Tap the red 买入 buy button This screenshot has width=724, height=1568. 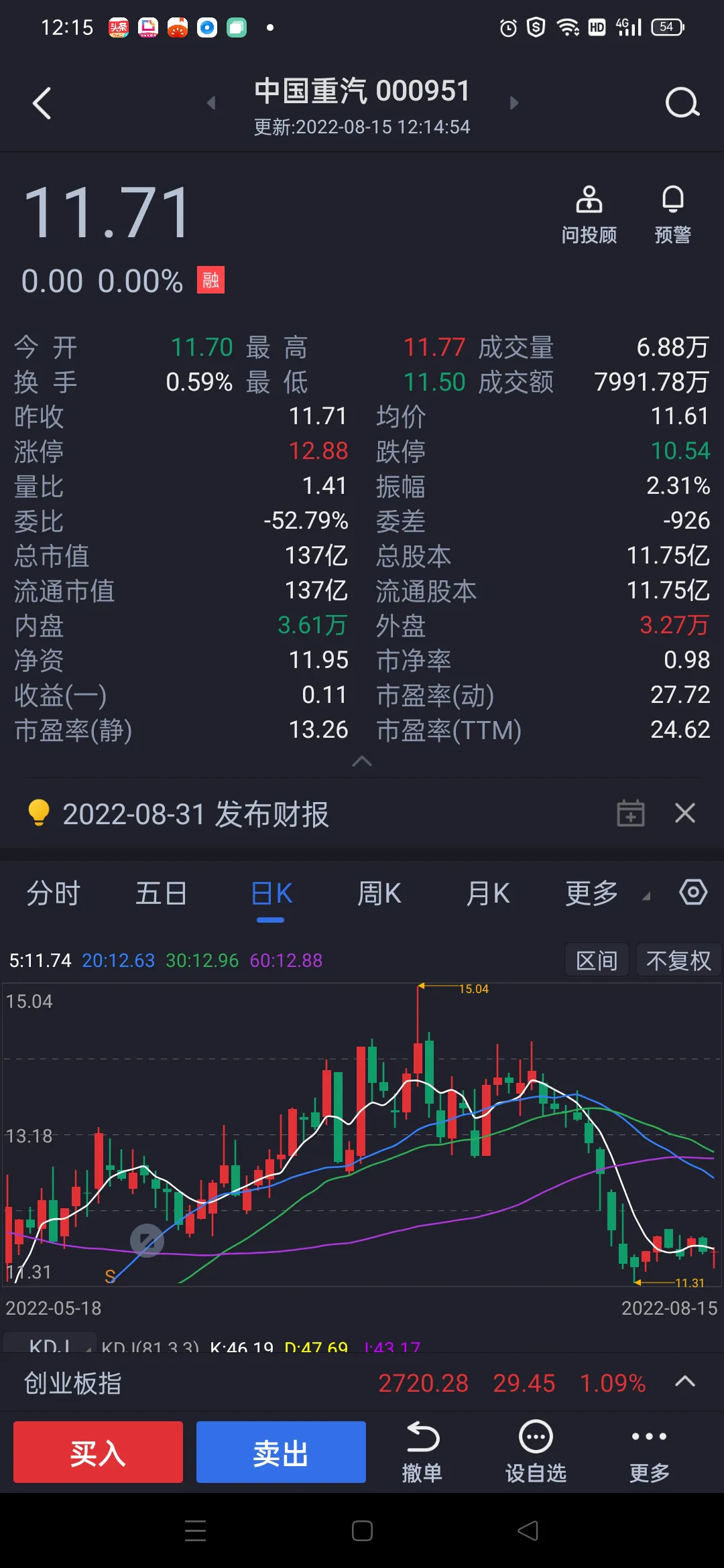[x=98, y=1452]
